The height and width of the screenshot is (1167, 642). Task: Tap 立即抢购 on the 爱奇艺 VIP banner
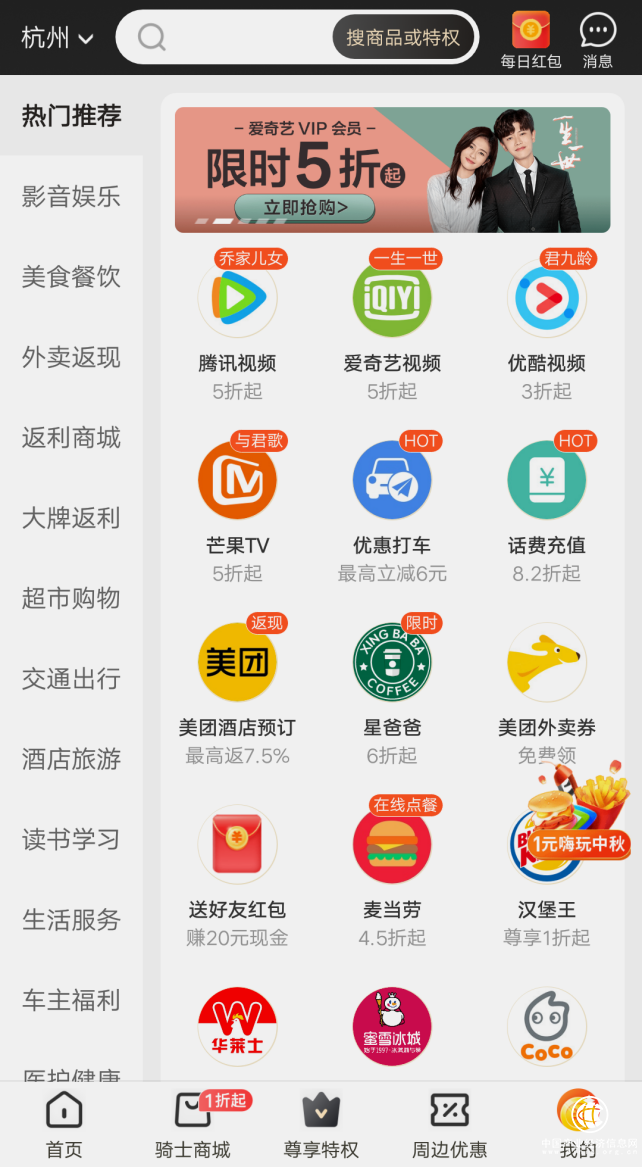coord(305,207)
